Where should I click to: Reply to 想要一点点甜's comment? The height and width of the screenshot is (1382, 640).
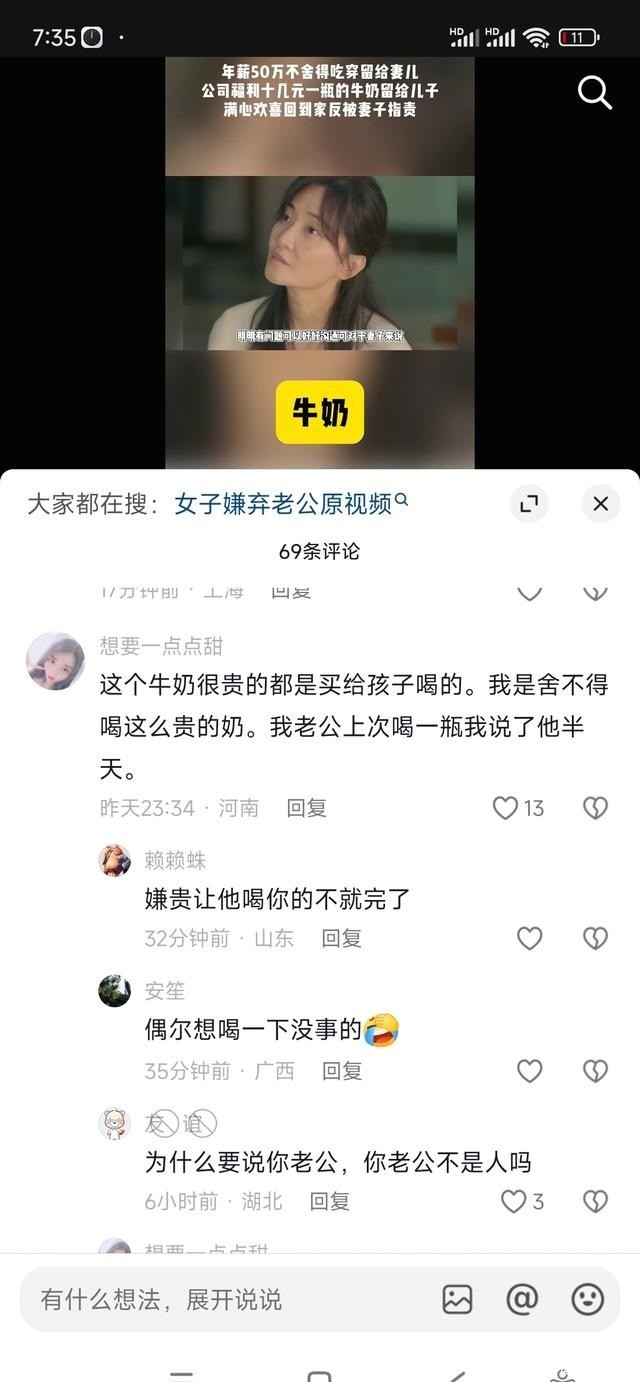pyautogui.click(x=306, y=808)
